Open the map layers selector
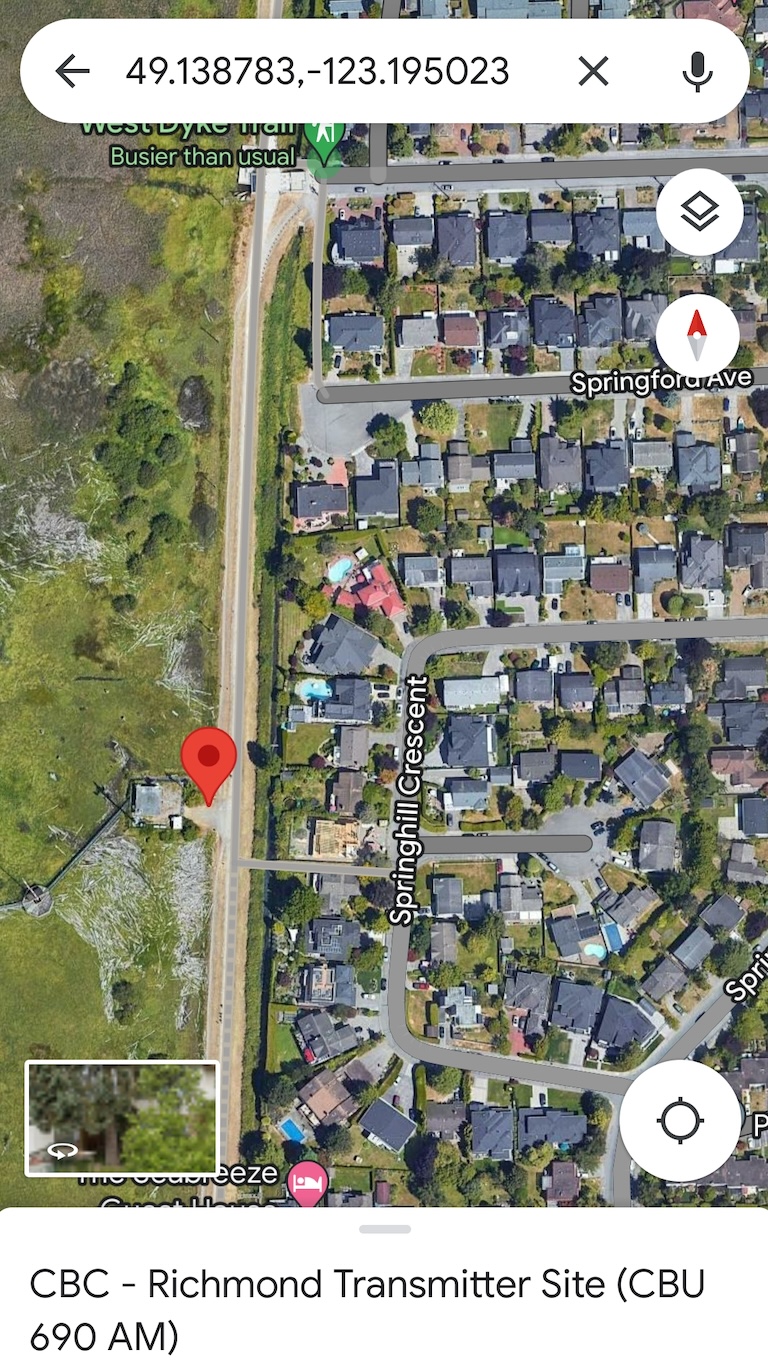This screenshot has width=768, height=1361. point(699,212)
